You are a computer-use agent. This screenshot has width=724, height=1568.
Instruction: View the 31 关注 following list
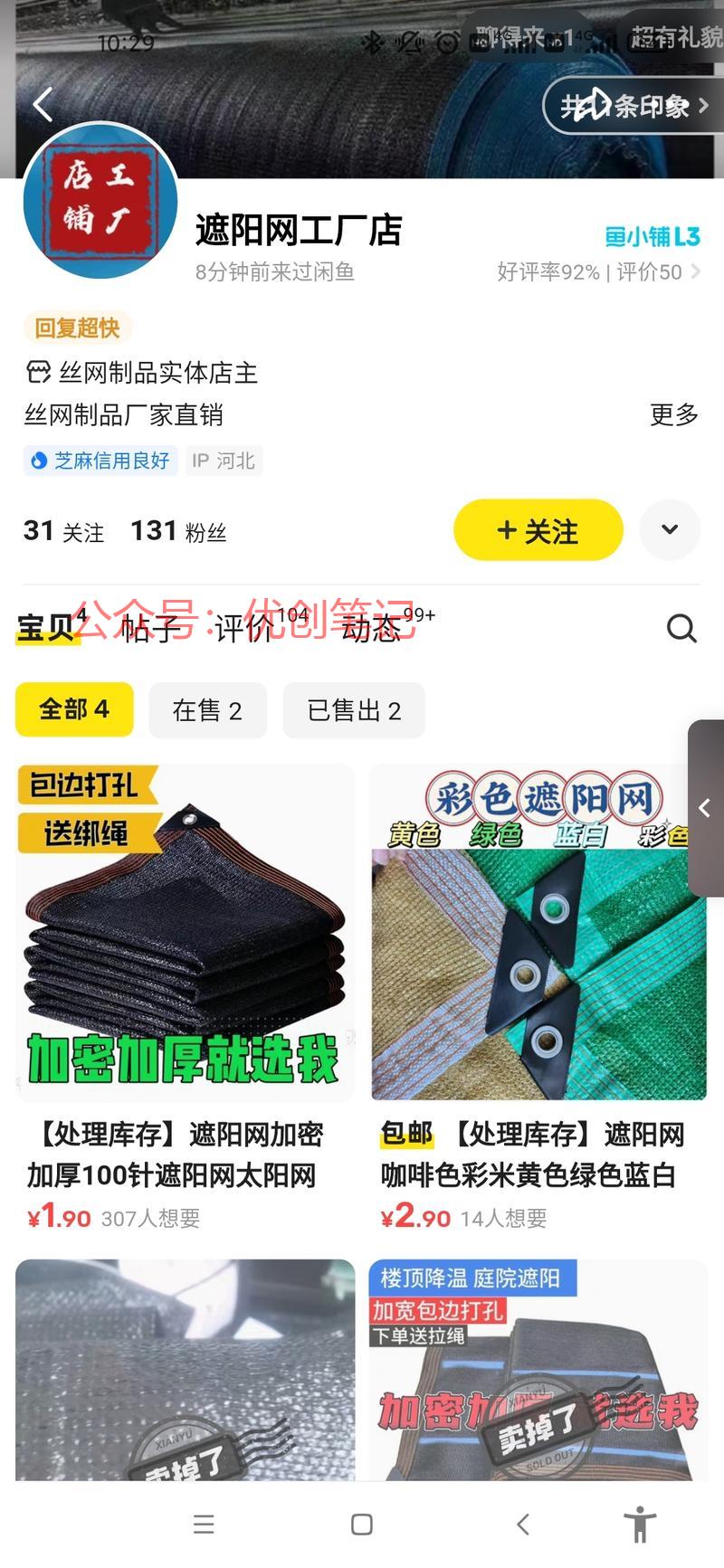63,531
